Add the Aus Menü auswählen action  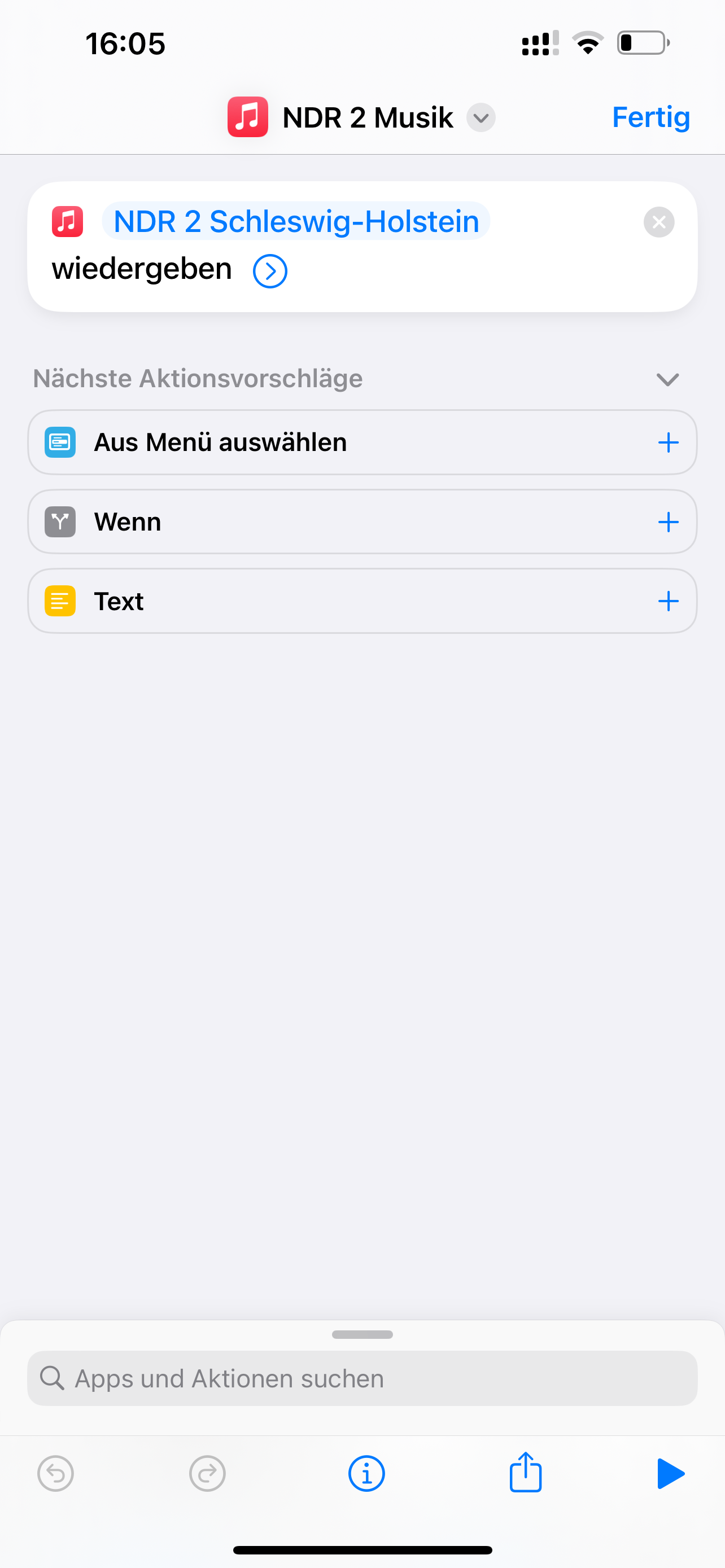[x=668, y=443]
